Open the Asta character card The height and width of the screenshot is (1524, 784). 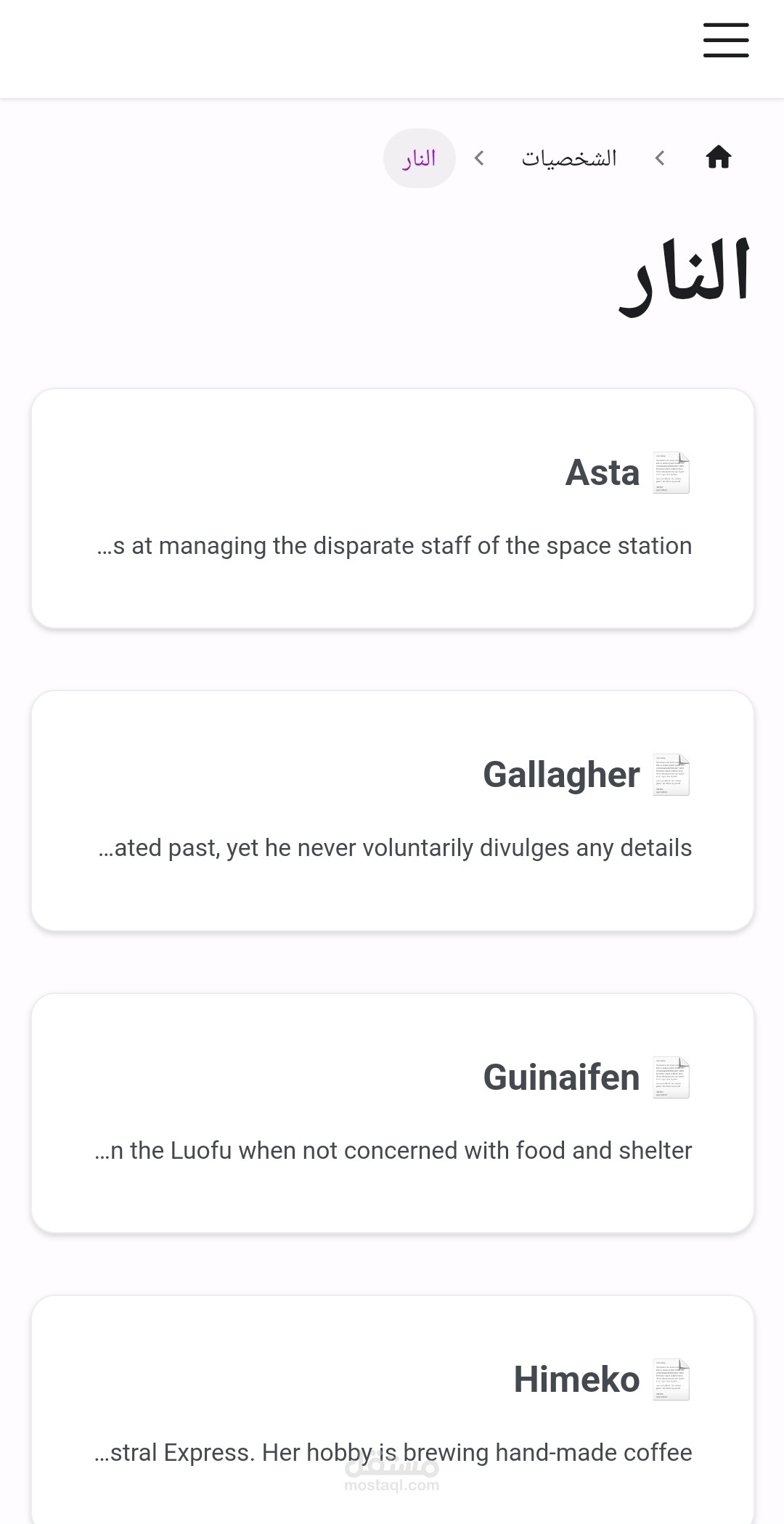[393, 508]
